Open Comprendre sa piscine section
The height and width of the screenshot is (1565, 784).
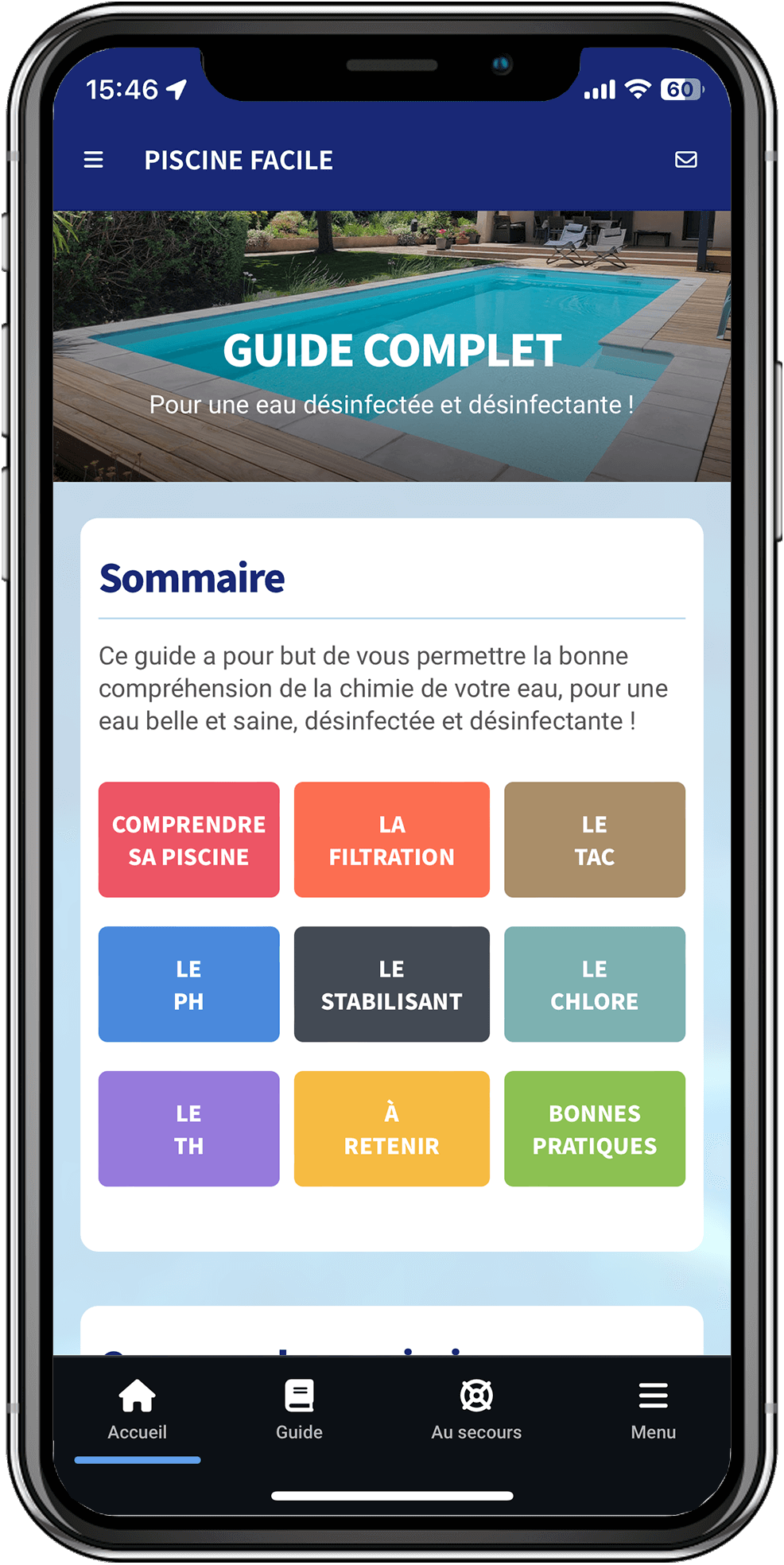pyautogui.click(x=189, y=840)
